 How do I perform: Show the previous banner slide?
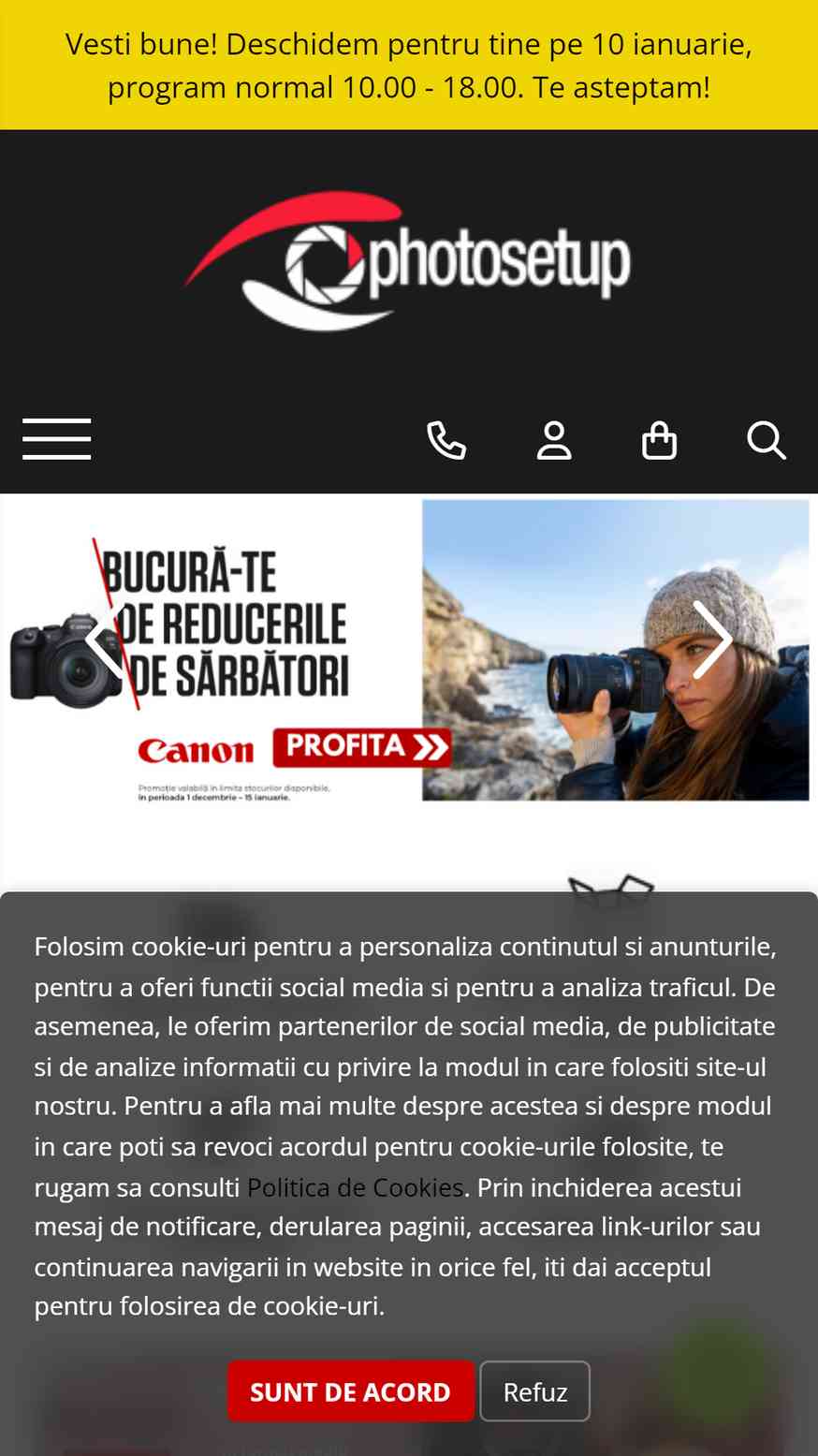click(103, 640)
